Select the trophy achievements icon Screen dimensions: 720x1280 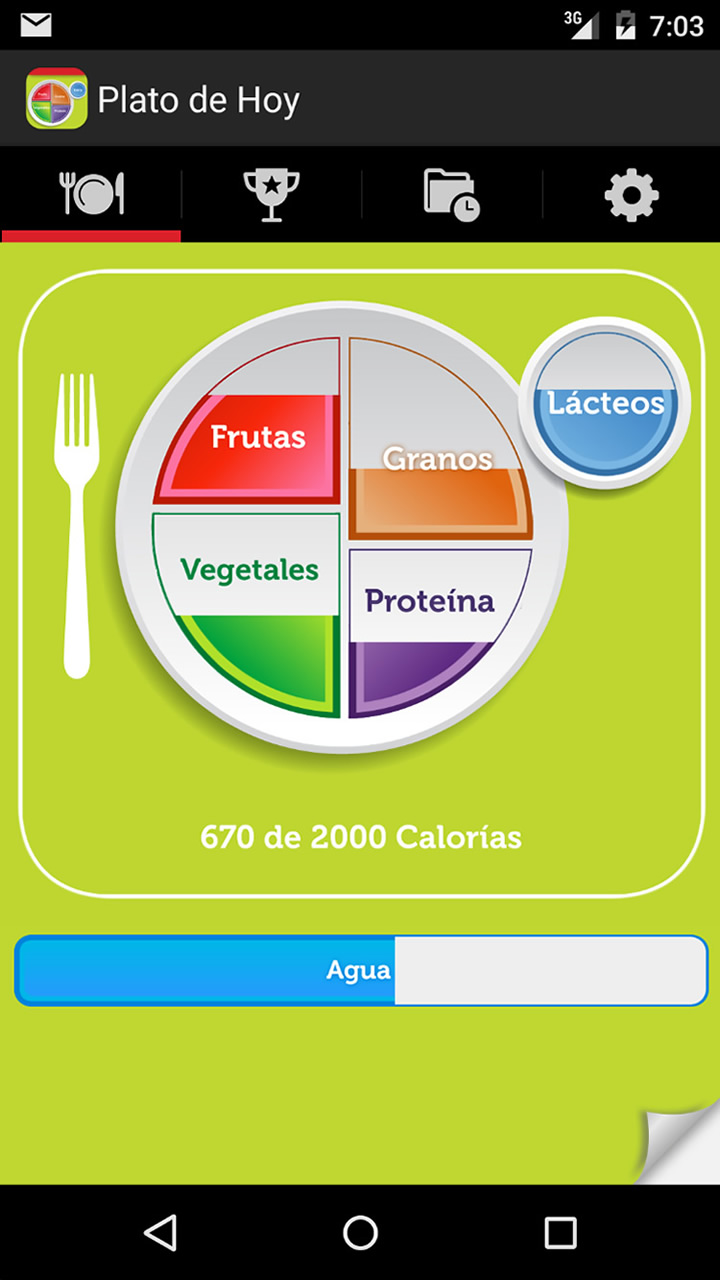pyautogui.click(x=270, y=195)
